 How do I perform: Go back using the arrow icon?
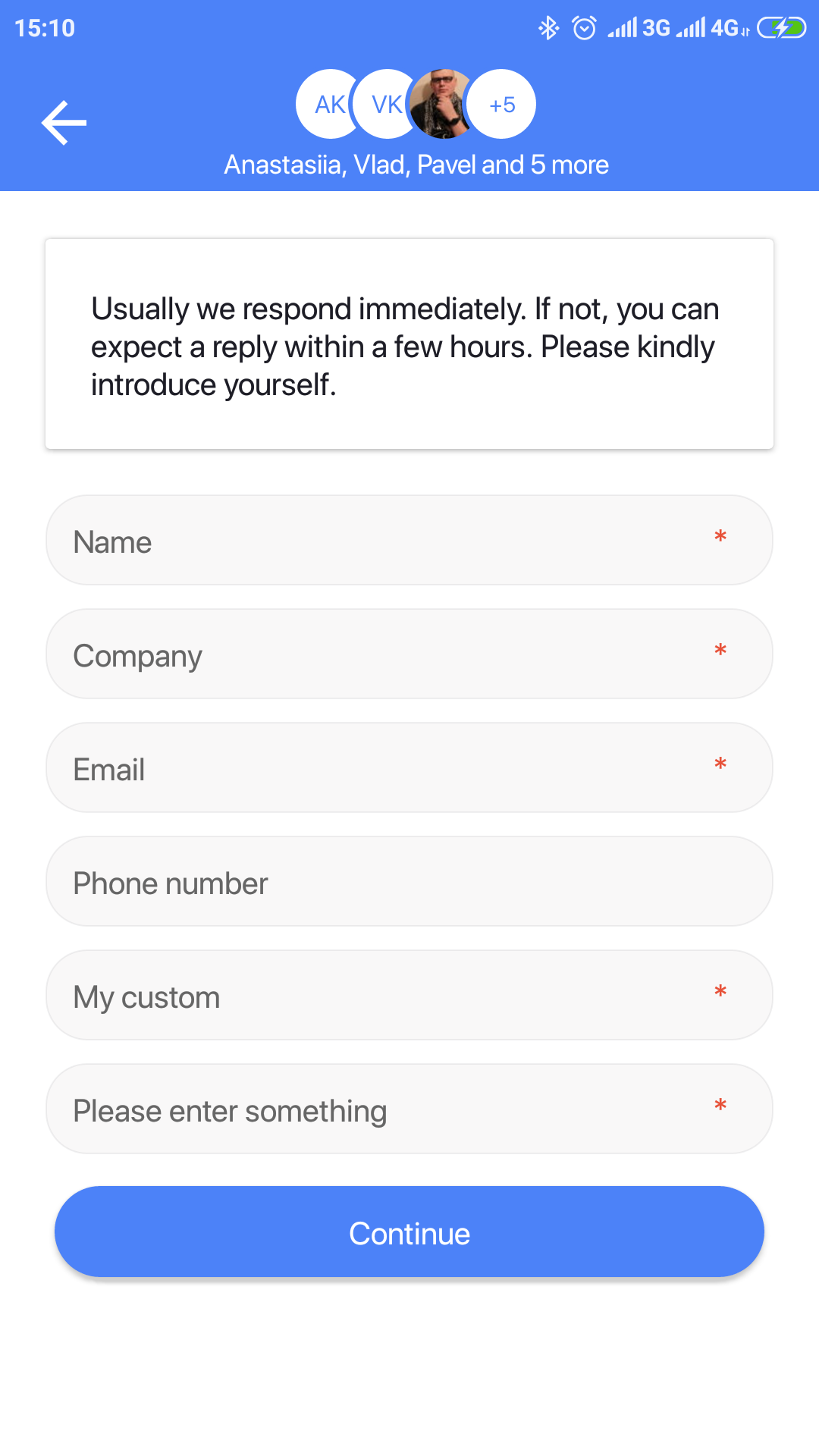[x=64, y=122]
